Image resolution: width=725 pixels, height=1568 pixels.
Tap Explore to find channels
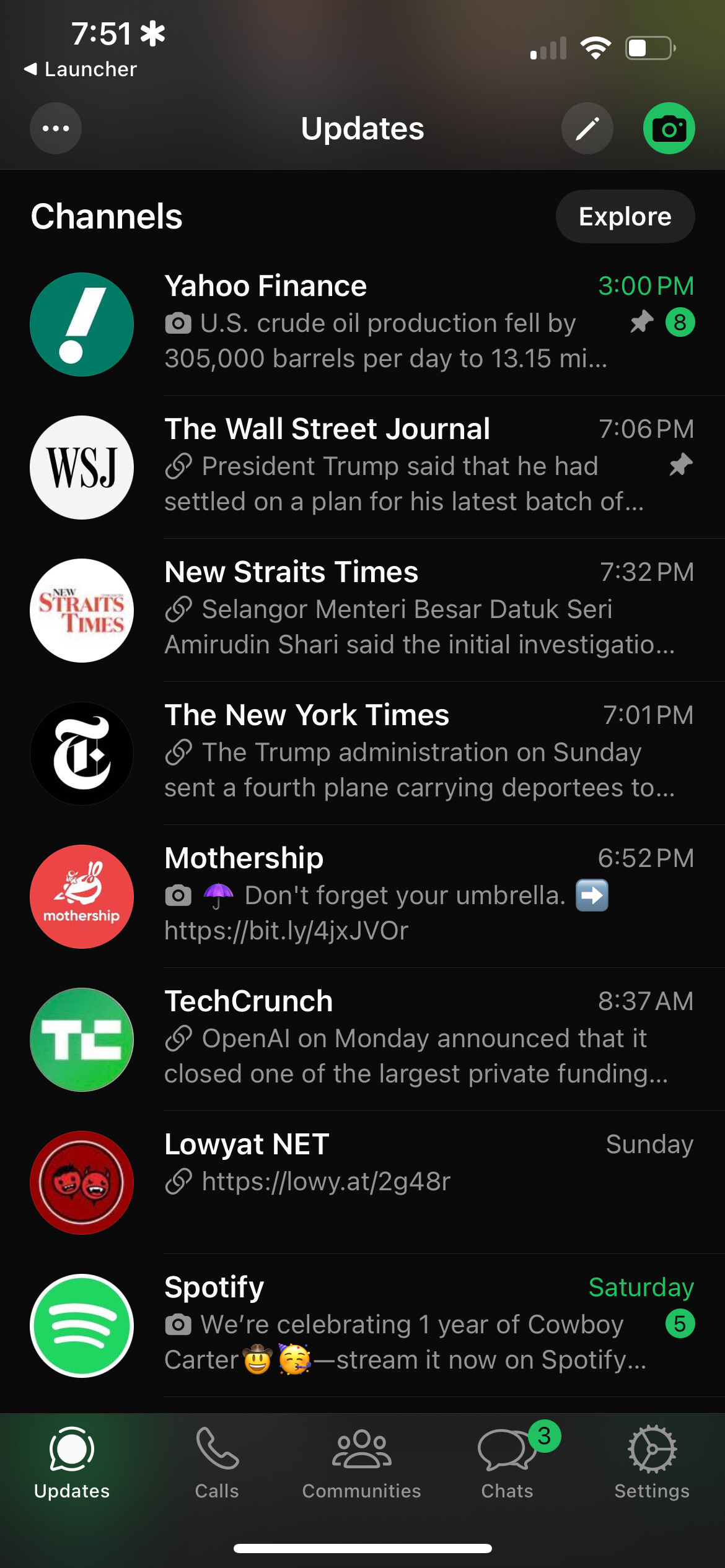point(625,216)
